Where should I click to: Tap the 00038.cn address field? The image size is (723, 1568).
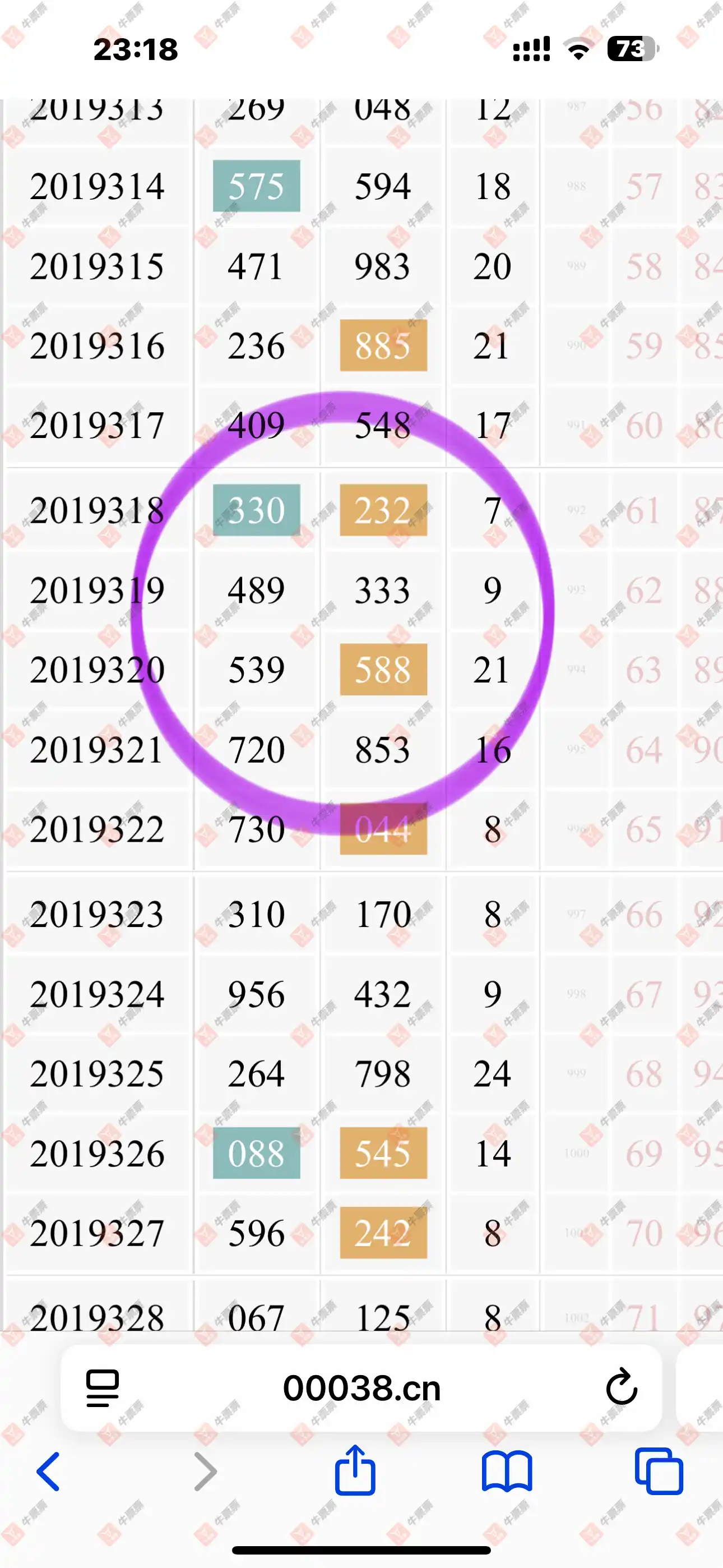[361, 1389]
